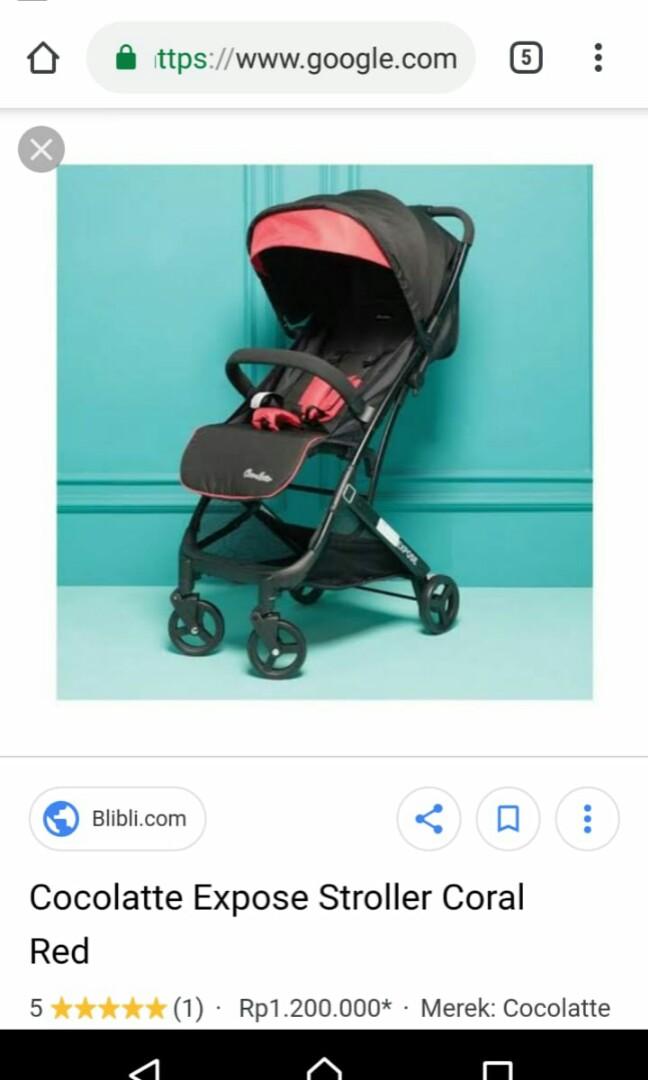648x1080 pixels.
Task: Visit the Blibli.com source site
Action: [117, 819]
